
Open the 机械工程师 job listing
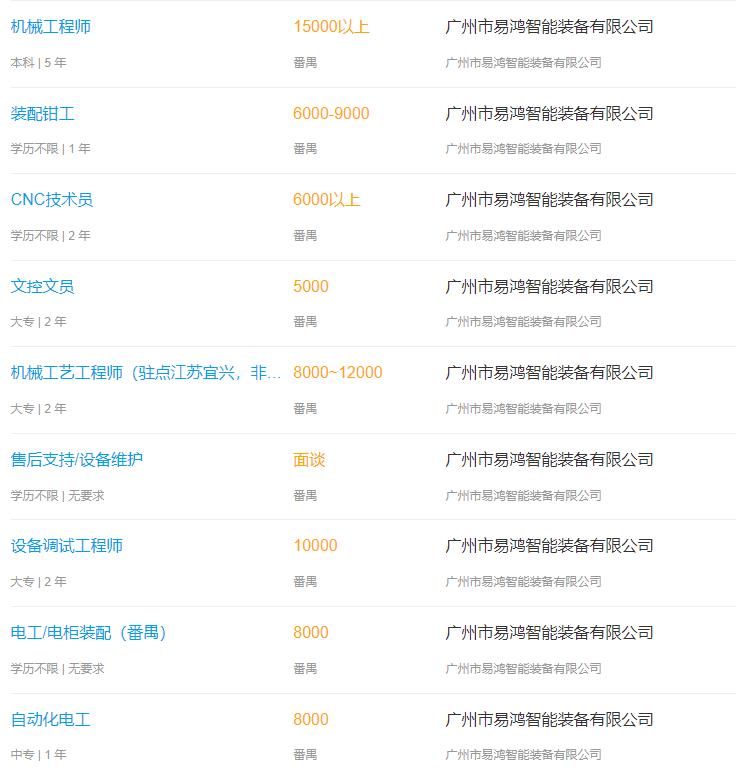51,27
